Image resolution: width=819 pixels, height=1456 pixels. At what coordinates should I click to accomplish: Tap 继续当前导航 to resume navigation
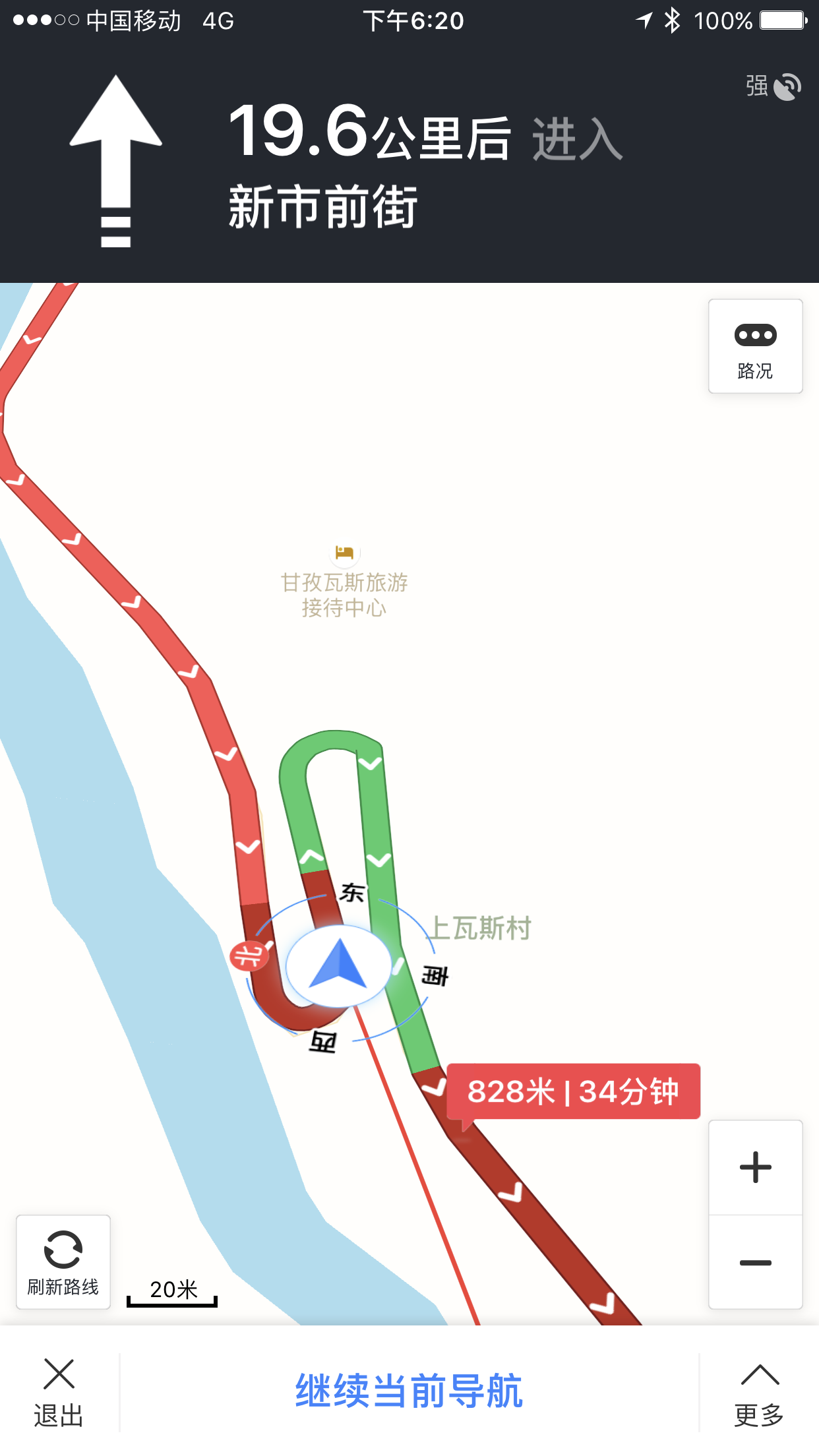coord(409,1391)
